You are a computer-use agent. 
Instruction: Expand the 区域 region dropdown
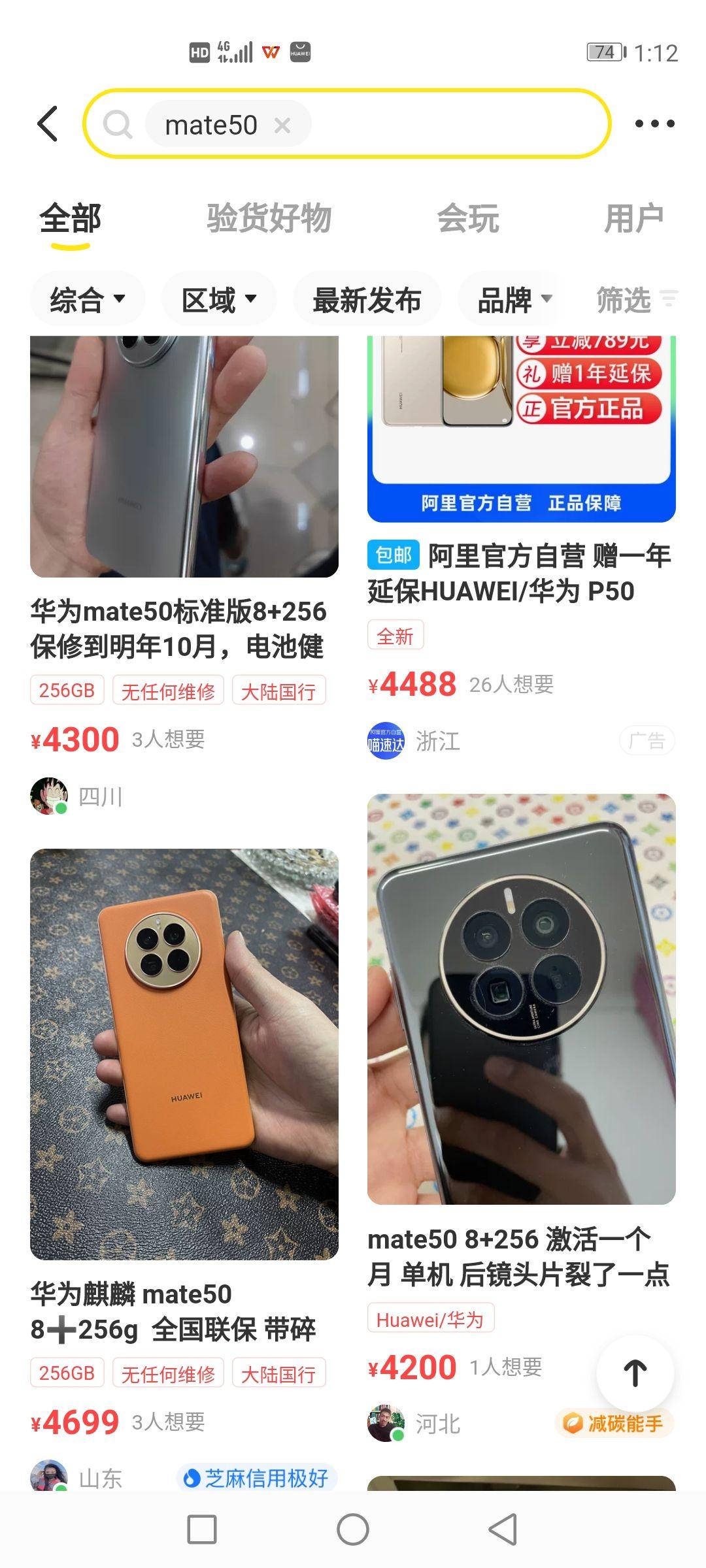click(x=219, y=300)
